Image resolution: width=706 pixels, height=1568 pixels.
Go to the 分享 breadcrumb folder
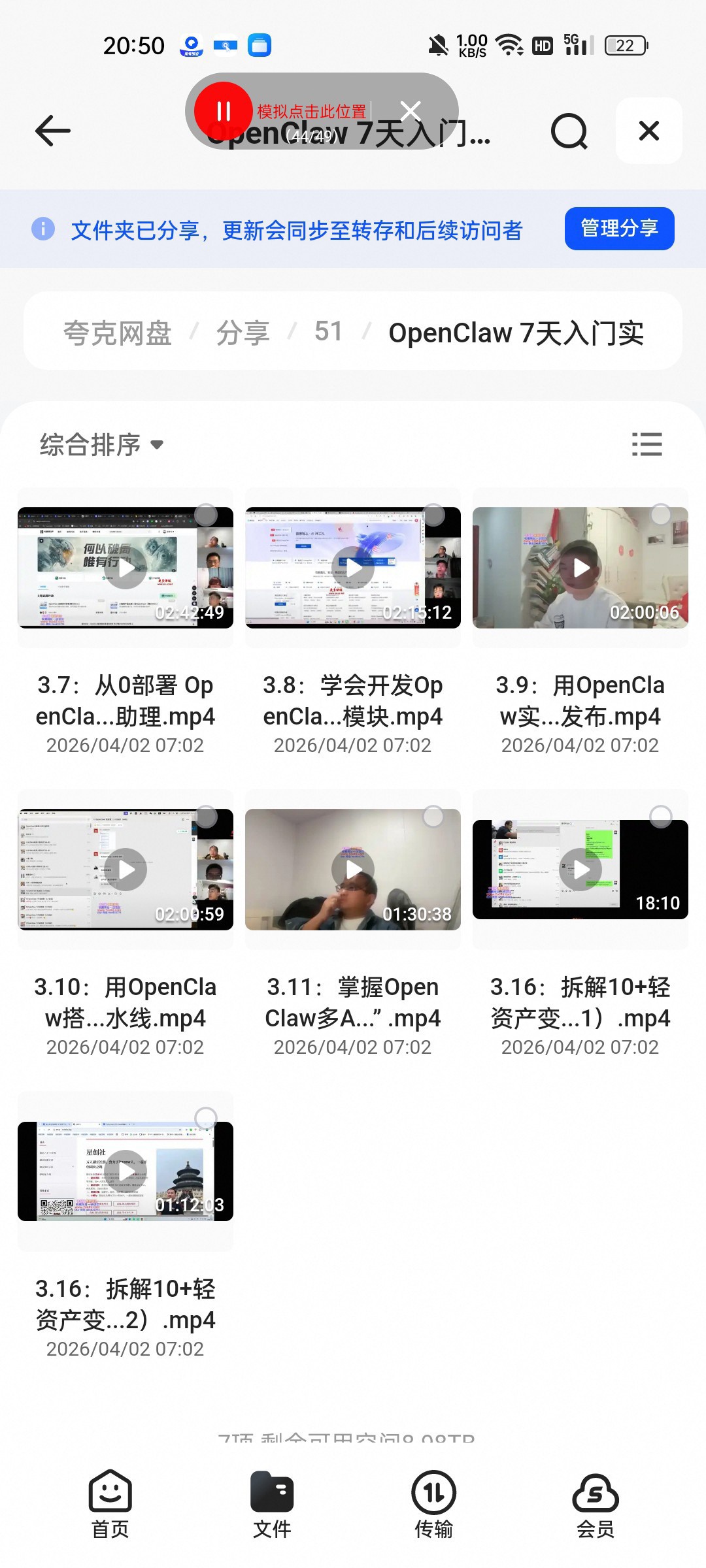pyautogui.click(x=243, y=333)
